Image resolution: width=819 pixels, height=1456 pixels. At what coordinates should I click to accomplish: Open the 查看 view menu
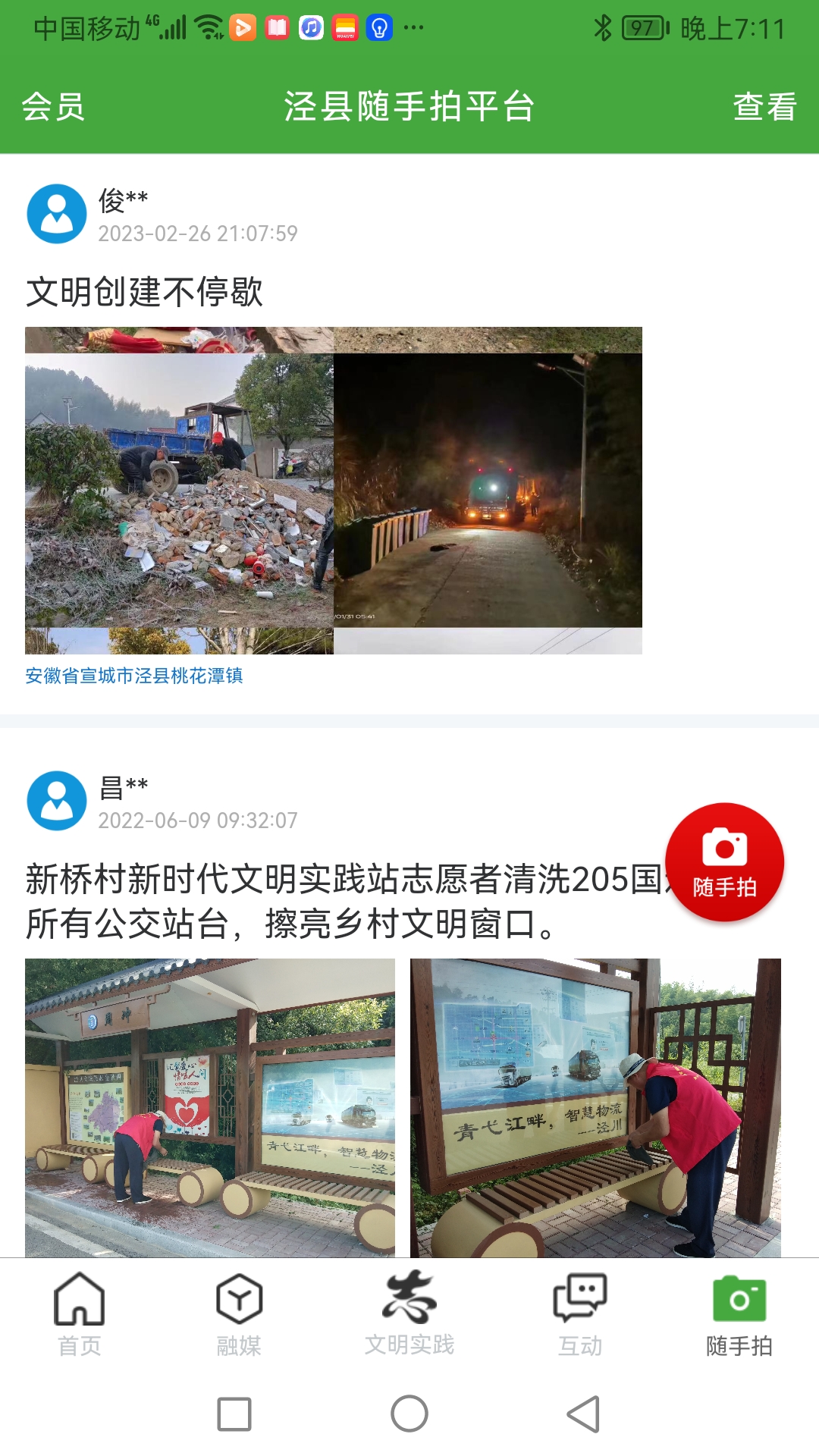pyautogui.click(x=763, y=108)
